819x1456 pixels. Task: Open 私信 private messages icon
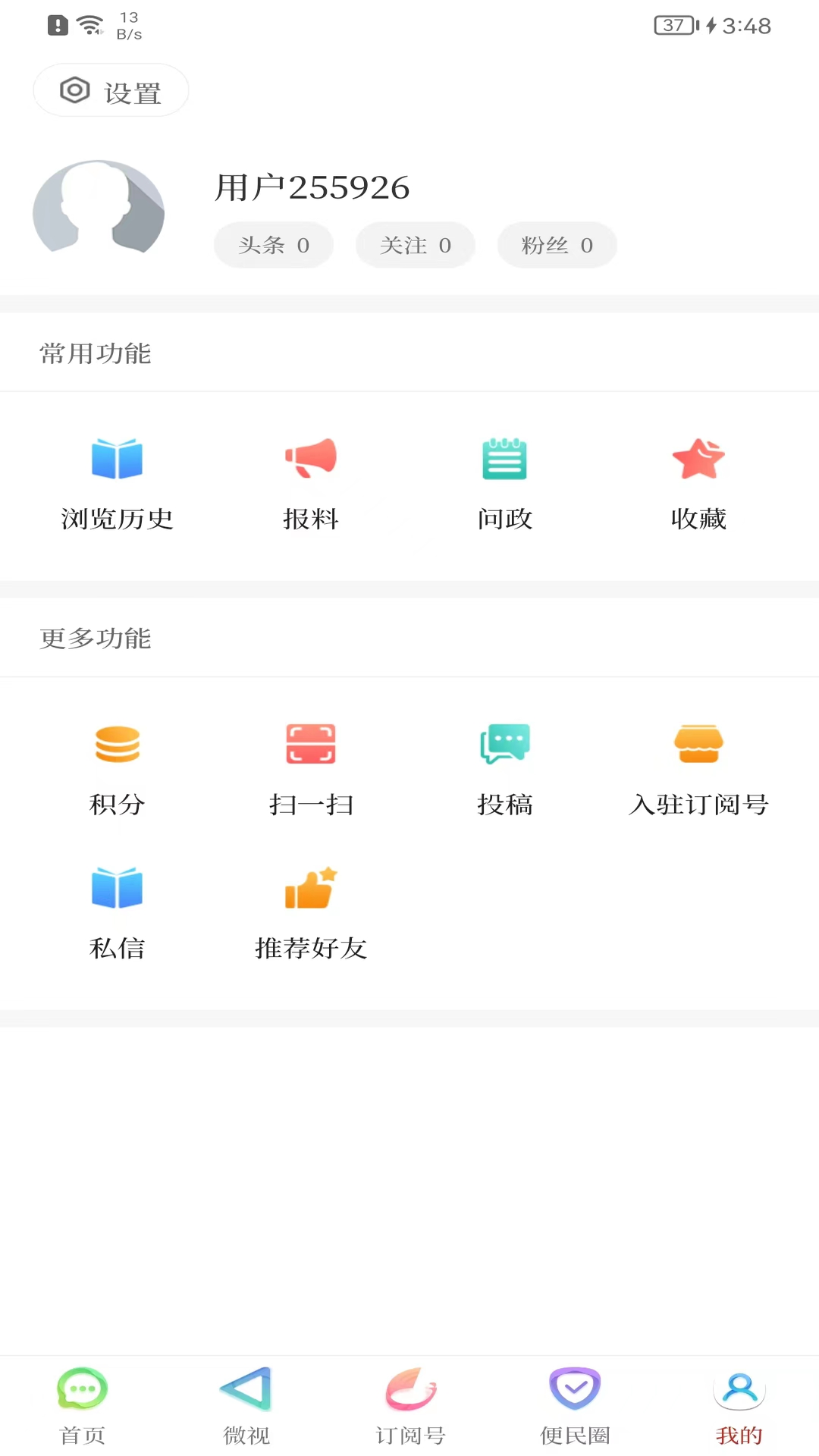coord(117,887)
